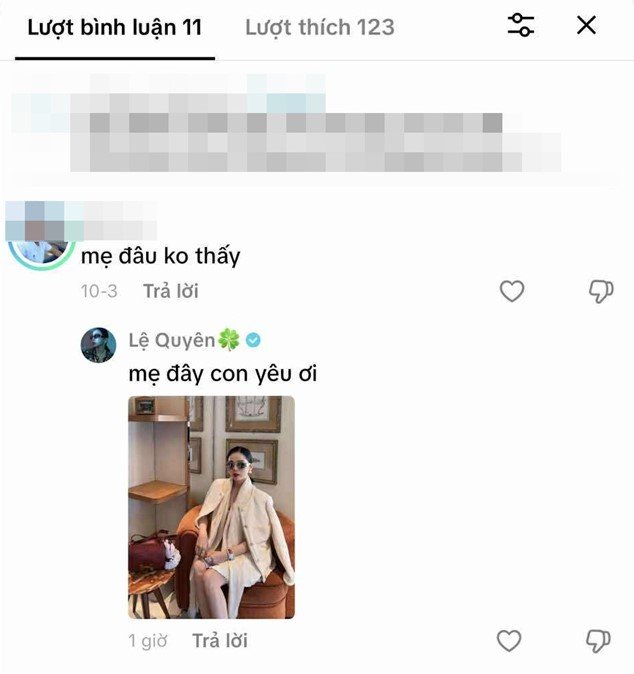Select the Lượt bình luận 11 tab
This screenshot has width=634, height=674.
click(114, 27)
